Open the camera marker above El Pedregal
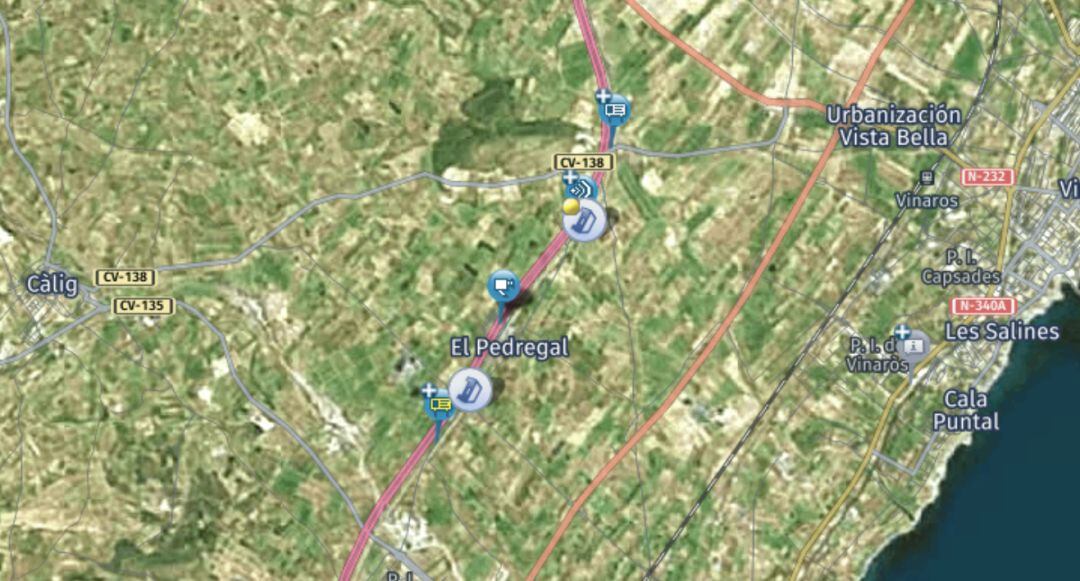Screen dimensions: 1080x581 click(x=503, y=287)
